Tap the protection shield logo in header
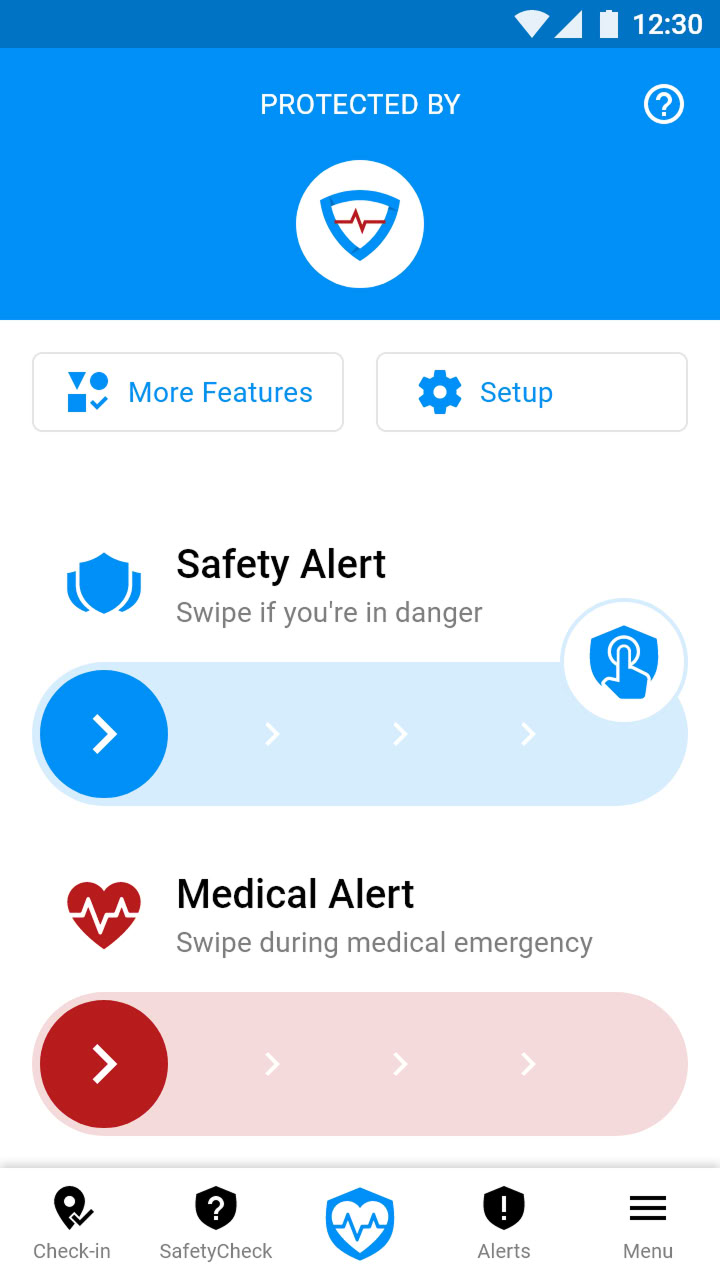Viewport: 720px width, 1280px height. [x=360, y=224]
